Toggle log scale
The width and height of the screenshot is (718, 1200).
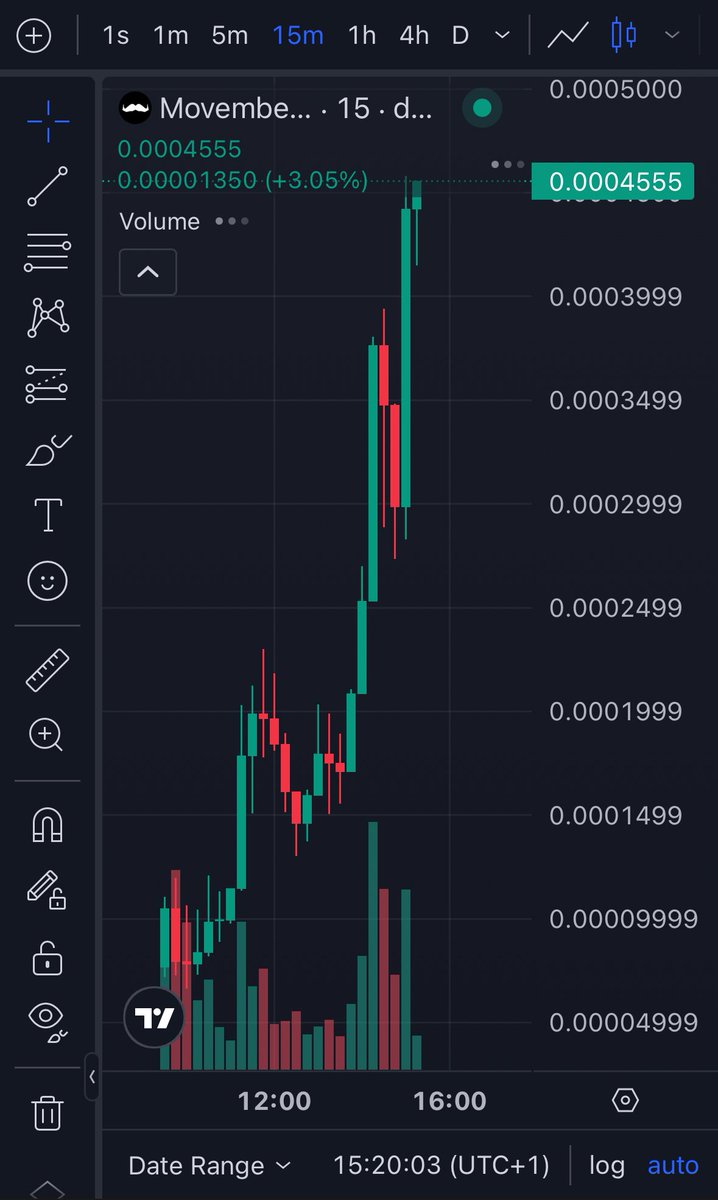(606, 1165)
